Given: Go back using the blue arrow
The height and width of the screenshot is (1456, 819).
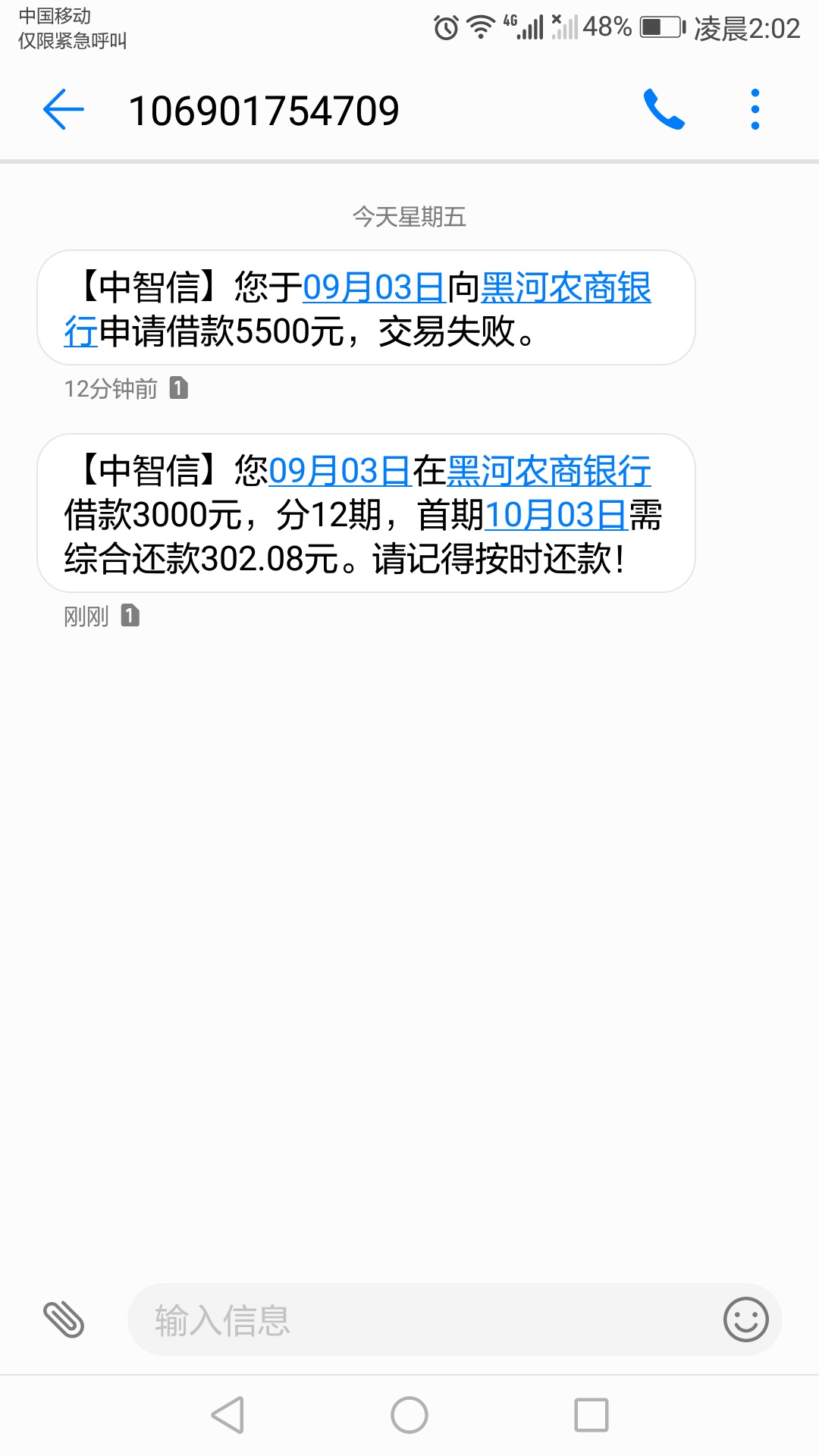Looking at the screenshot, I should pos(63,110).
